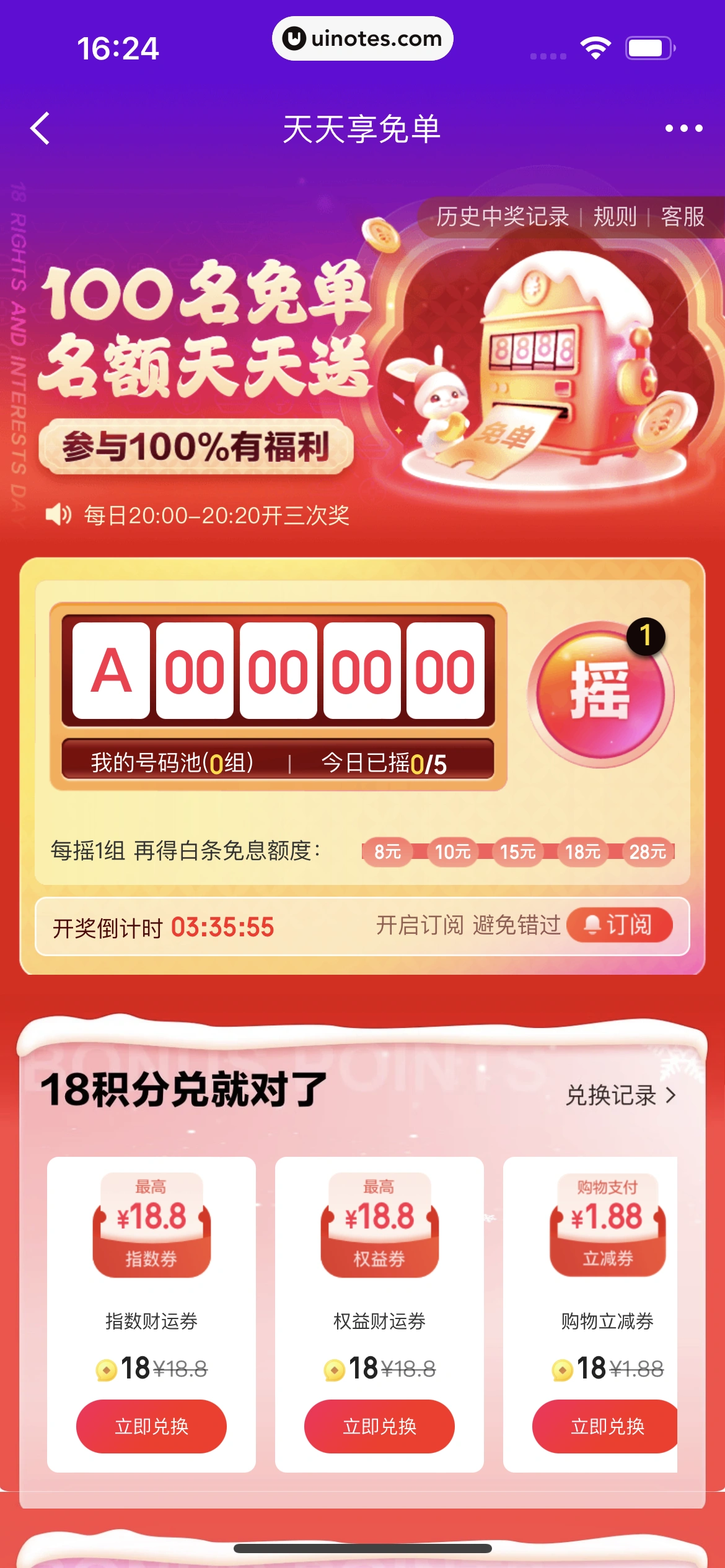Mute the announcement speaker icon
Image resolution: width=725 pixels, height=1568 pixels.
pos(58,514)
